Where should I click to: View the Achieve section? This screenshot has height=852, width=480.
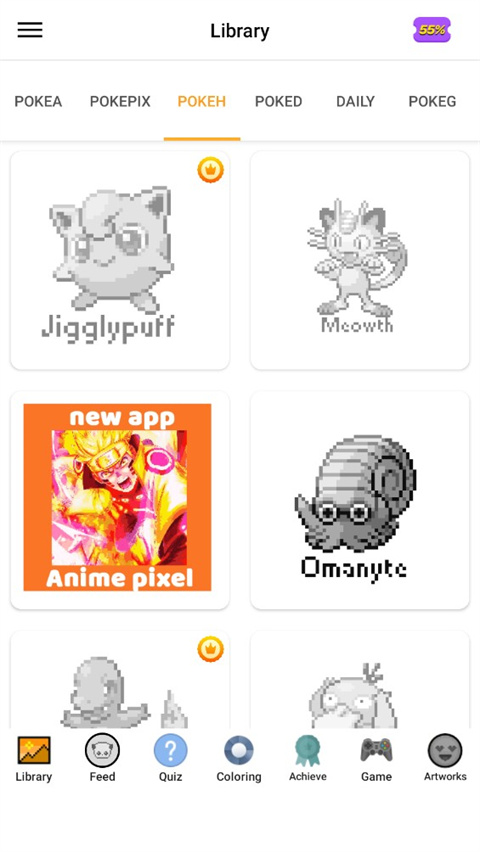click(308, 759)
